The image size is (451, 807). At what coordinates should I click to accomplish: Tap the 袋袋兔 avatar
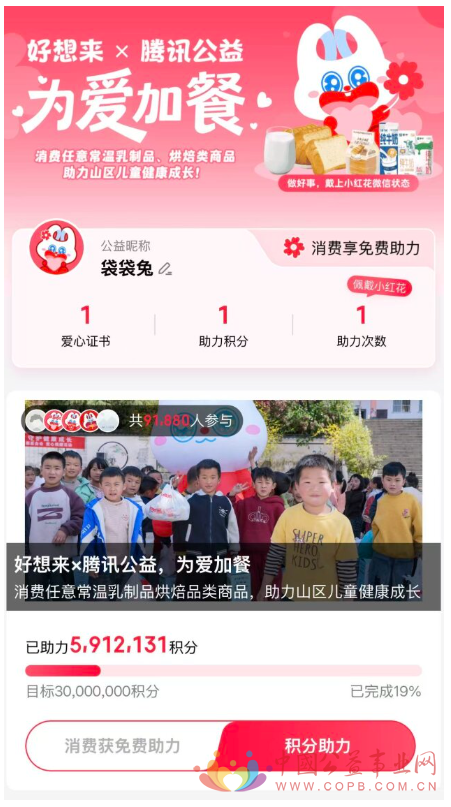click(57, 250)
